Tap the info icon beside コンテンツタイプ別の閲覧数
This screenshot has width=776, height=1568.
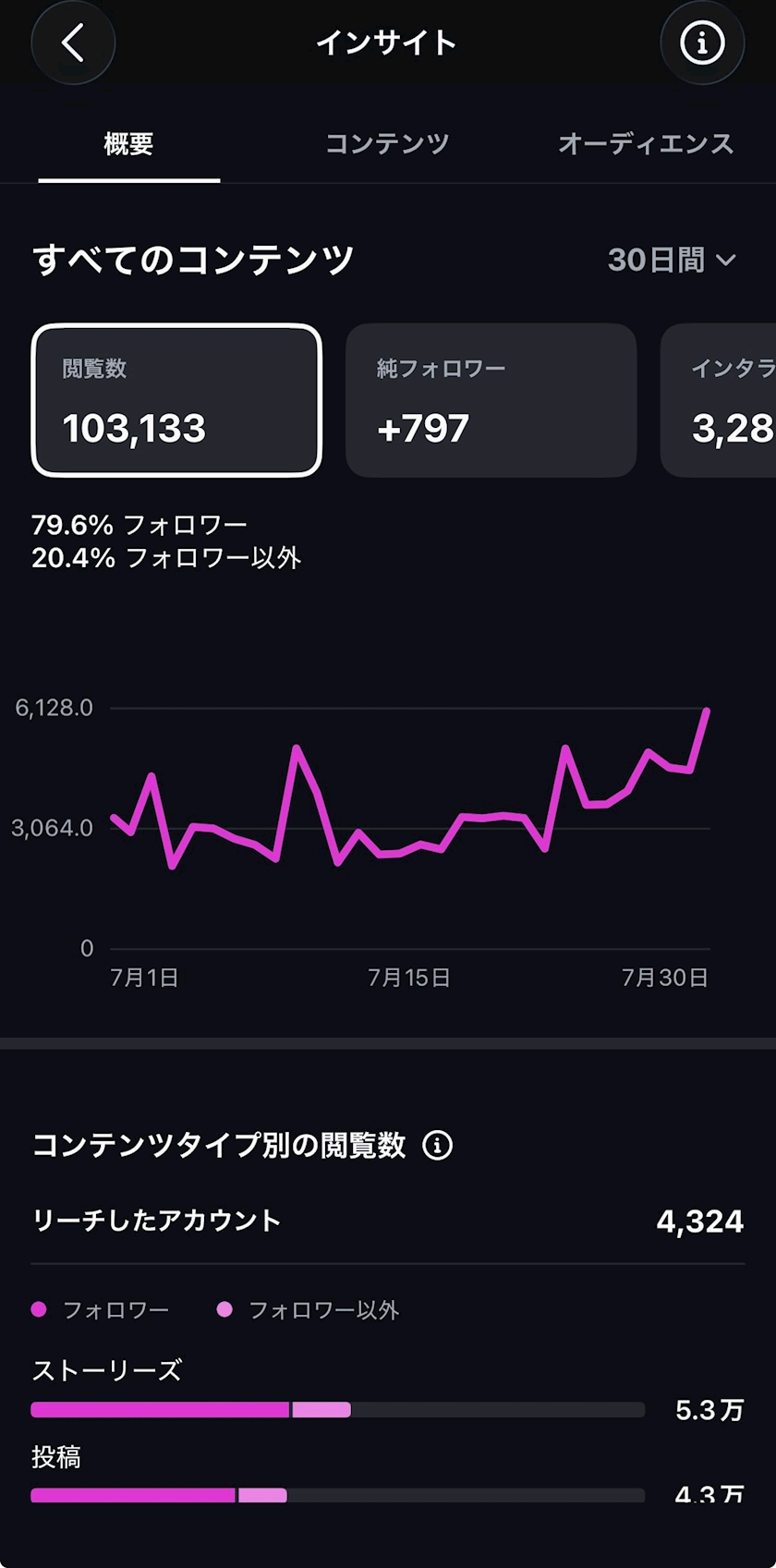click(x=438, y=1146)
